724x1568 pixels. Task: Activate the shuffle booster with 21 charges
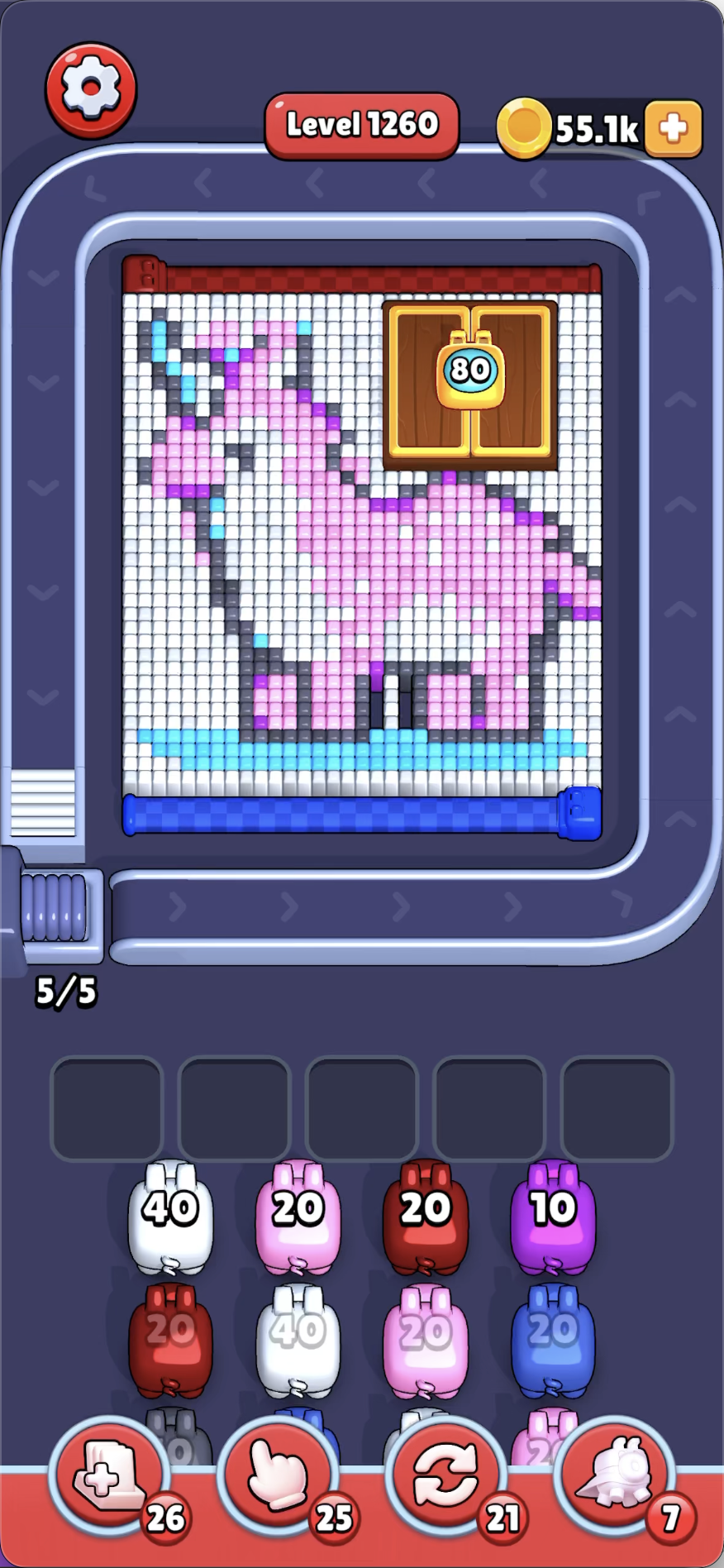coord(445,1476)
